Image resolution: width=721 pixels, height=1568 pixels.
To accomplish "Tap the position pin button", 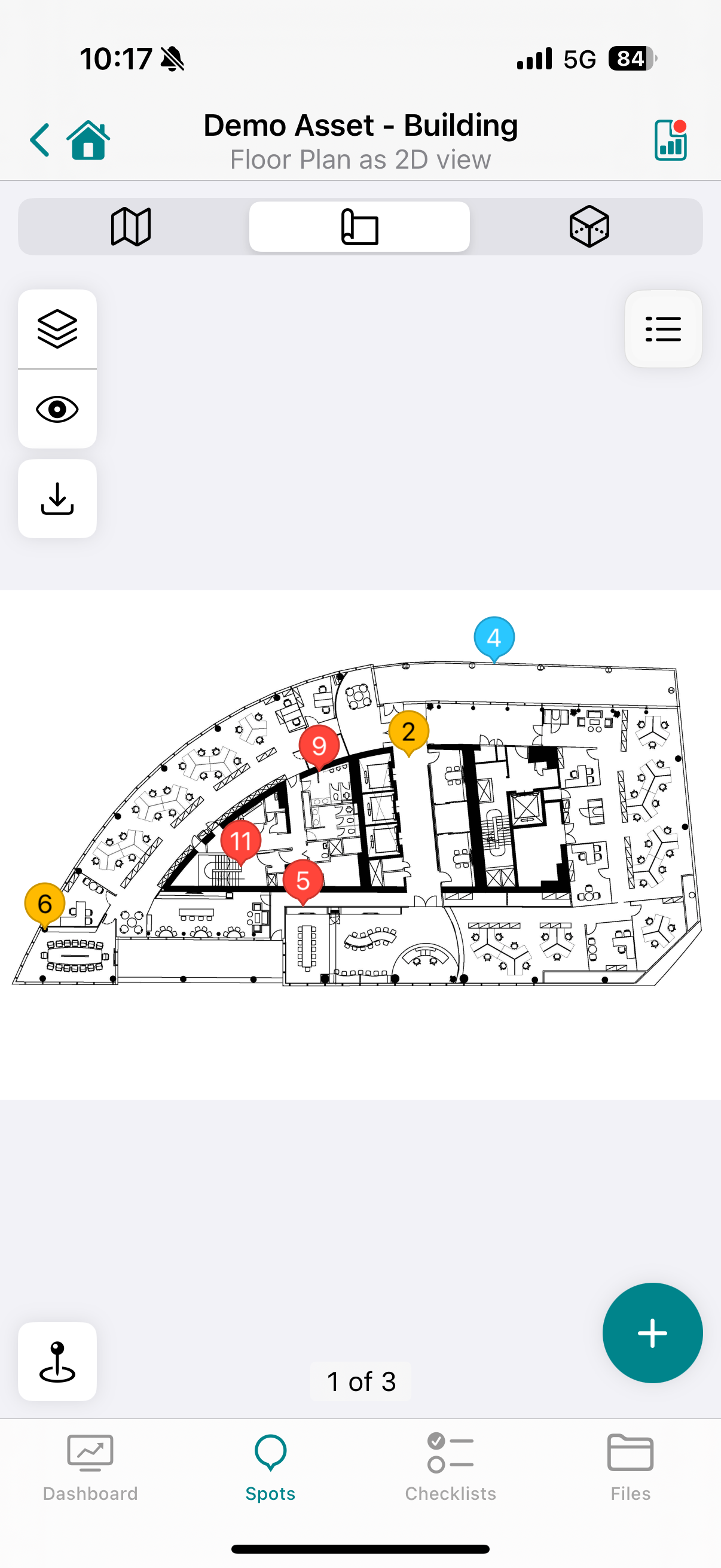I will (57, 1362).
